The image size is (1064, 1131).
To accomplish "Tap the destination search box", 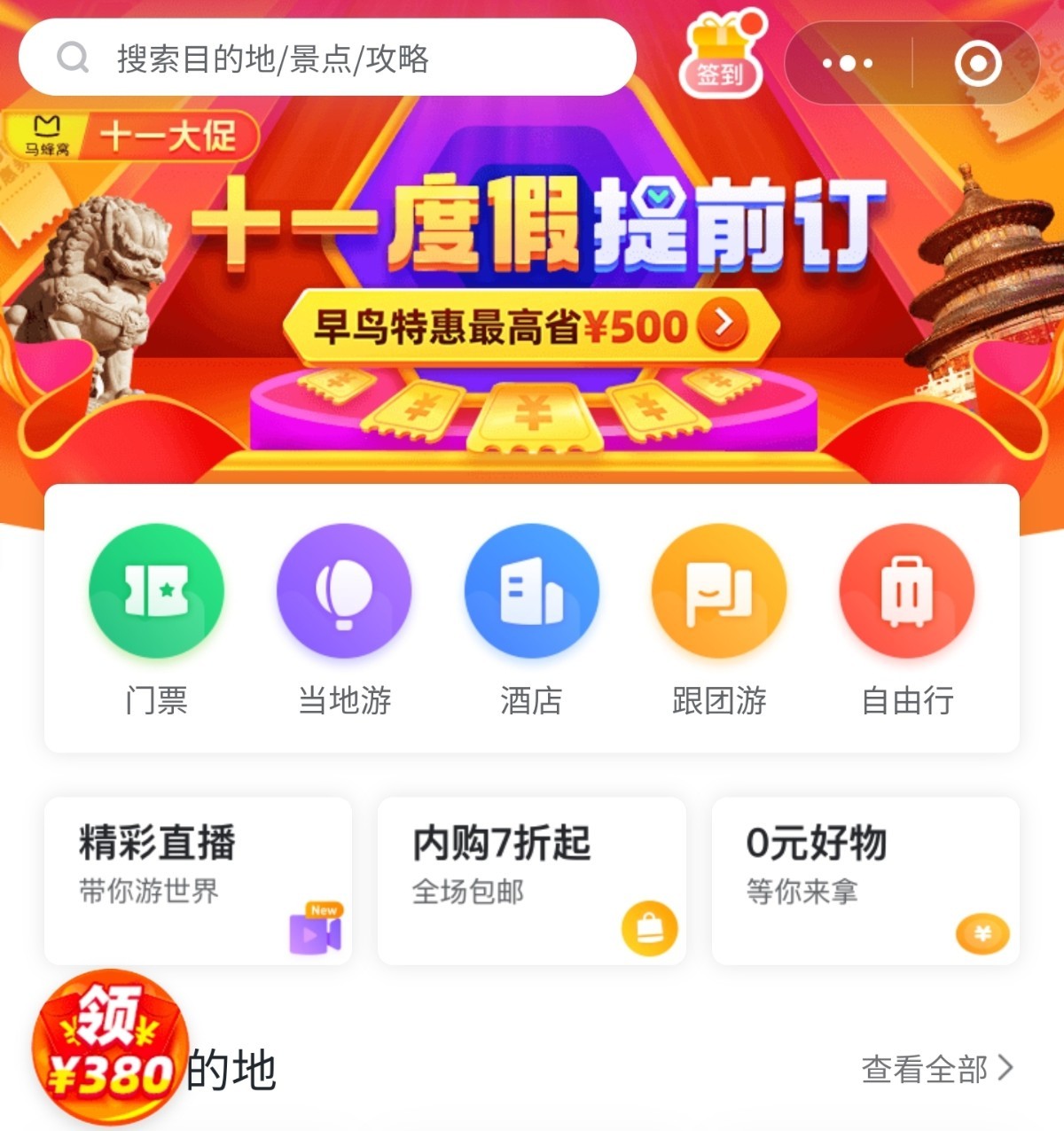I will point(328,58).
